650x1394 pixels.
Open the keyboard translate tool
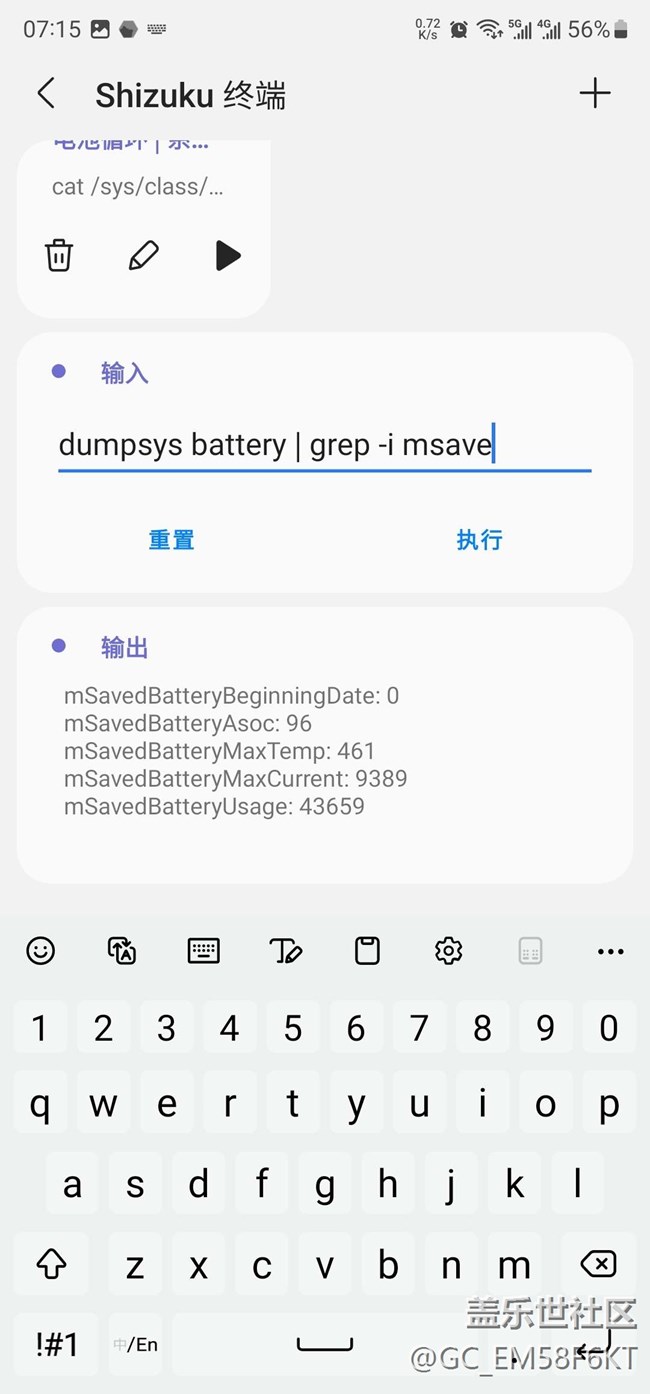(122, 951)
